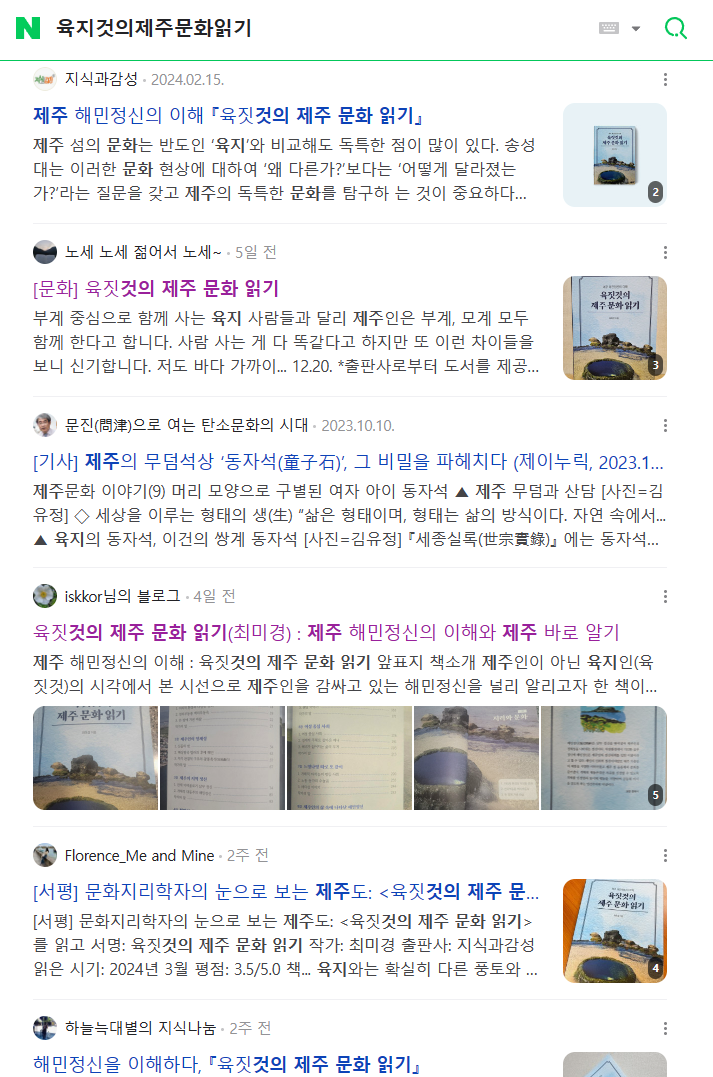Image resolution: width=713 pixels, height=1077 pixels.
Task: Open the '[문화] 육짓것의 제주 문화 읽기' post
Action: pos(155,289)
